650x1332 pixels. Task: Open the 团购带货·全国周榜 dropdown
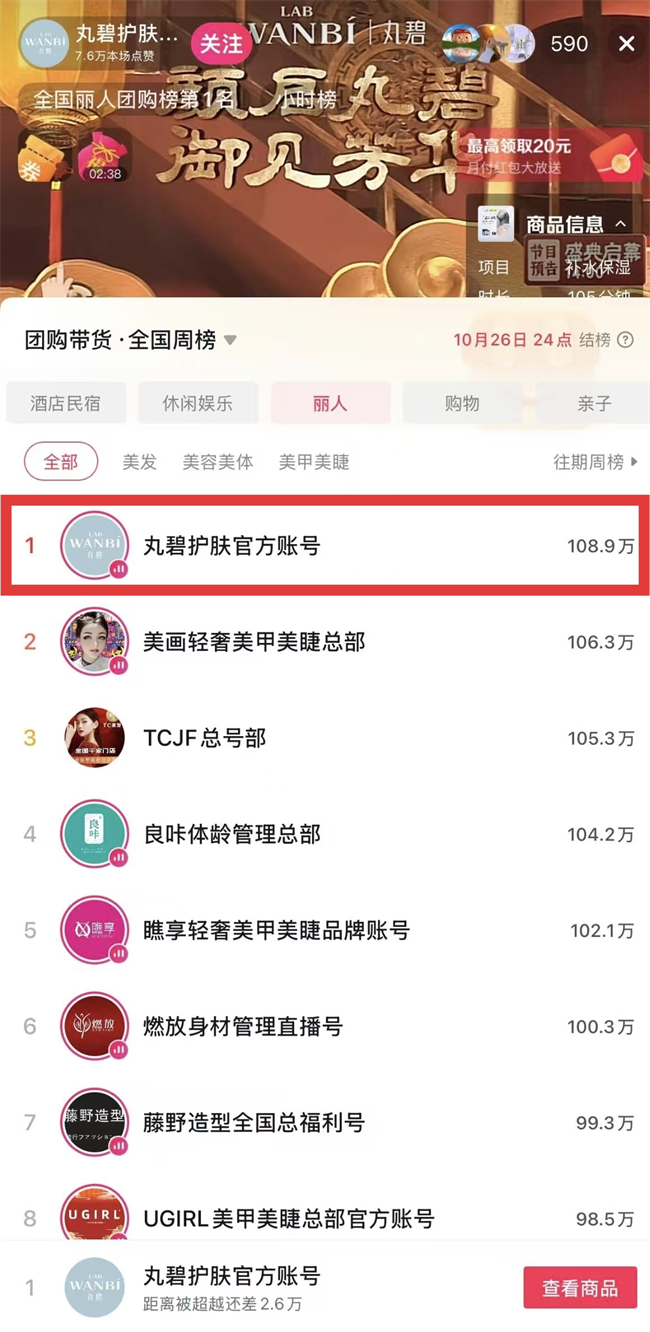coord(231,340)
